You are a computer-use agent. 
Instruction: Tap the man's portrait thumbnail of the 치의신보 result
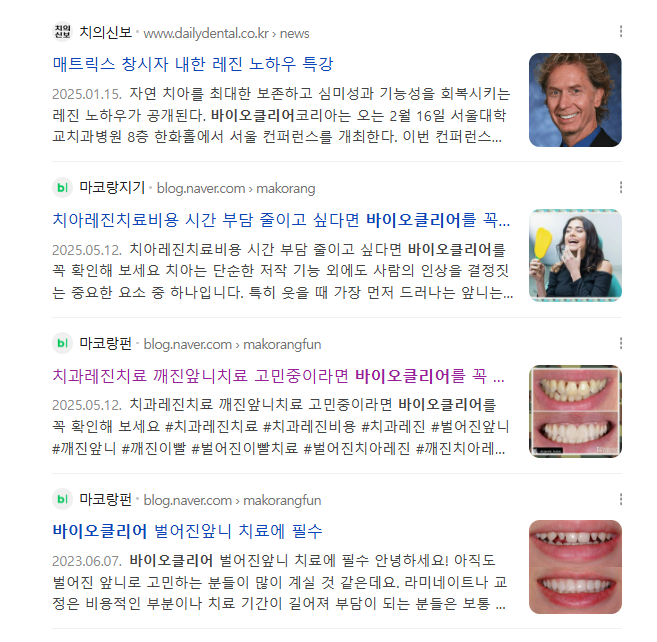[575, 100]
